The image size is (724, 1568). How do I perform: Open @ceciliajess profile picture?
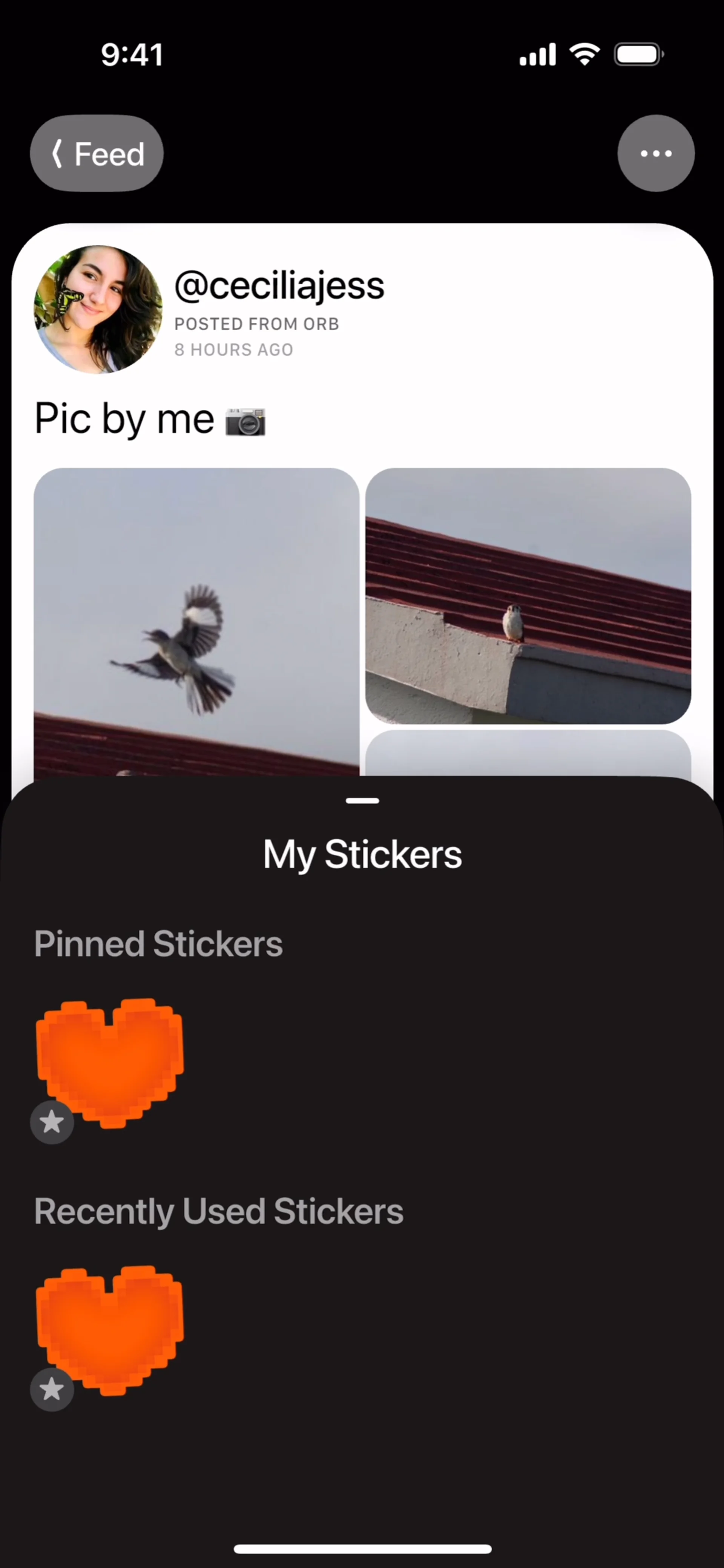pyautogui.click(x=98, y=309)
